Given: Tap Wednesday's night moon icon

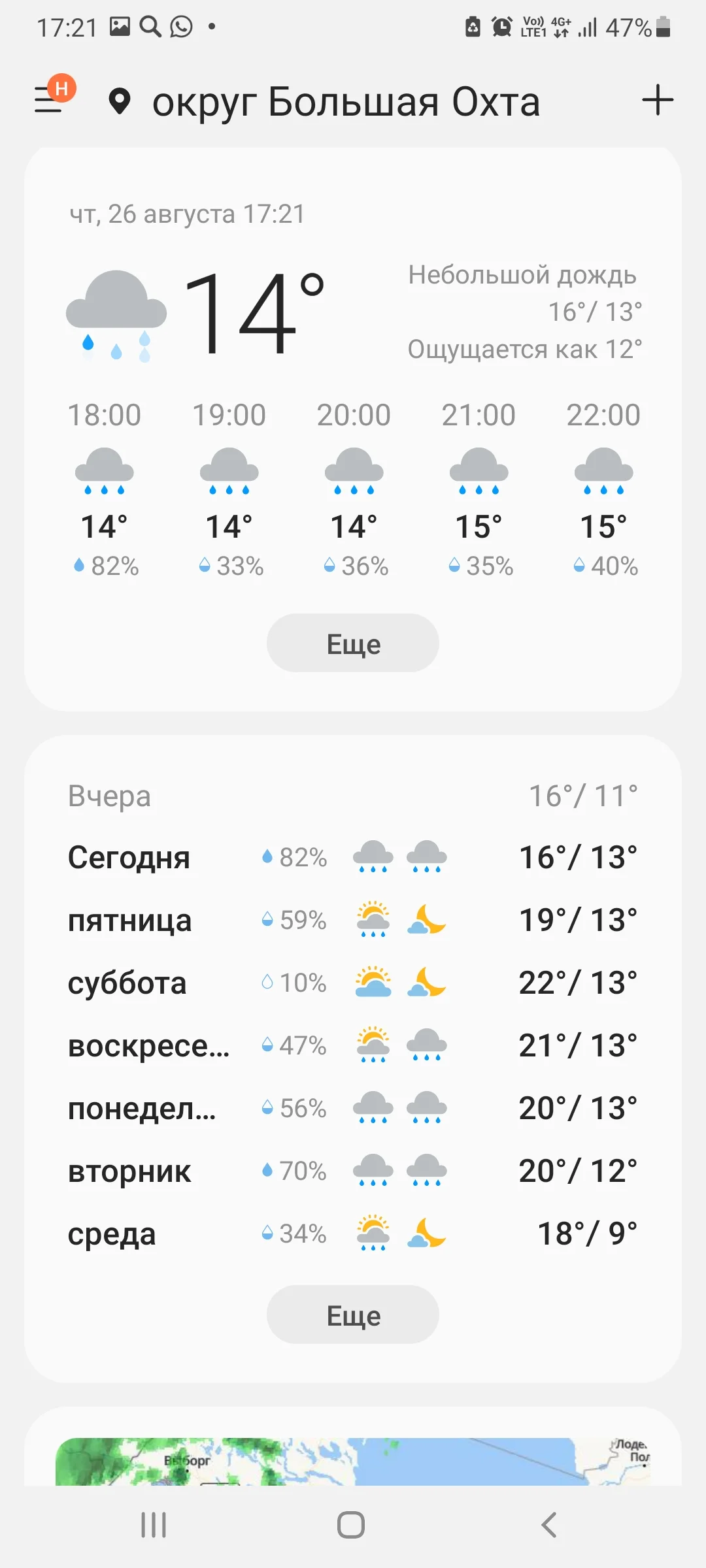Looking at the screenshot, I should pyautogui.click(x=426, y=1232).
